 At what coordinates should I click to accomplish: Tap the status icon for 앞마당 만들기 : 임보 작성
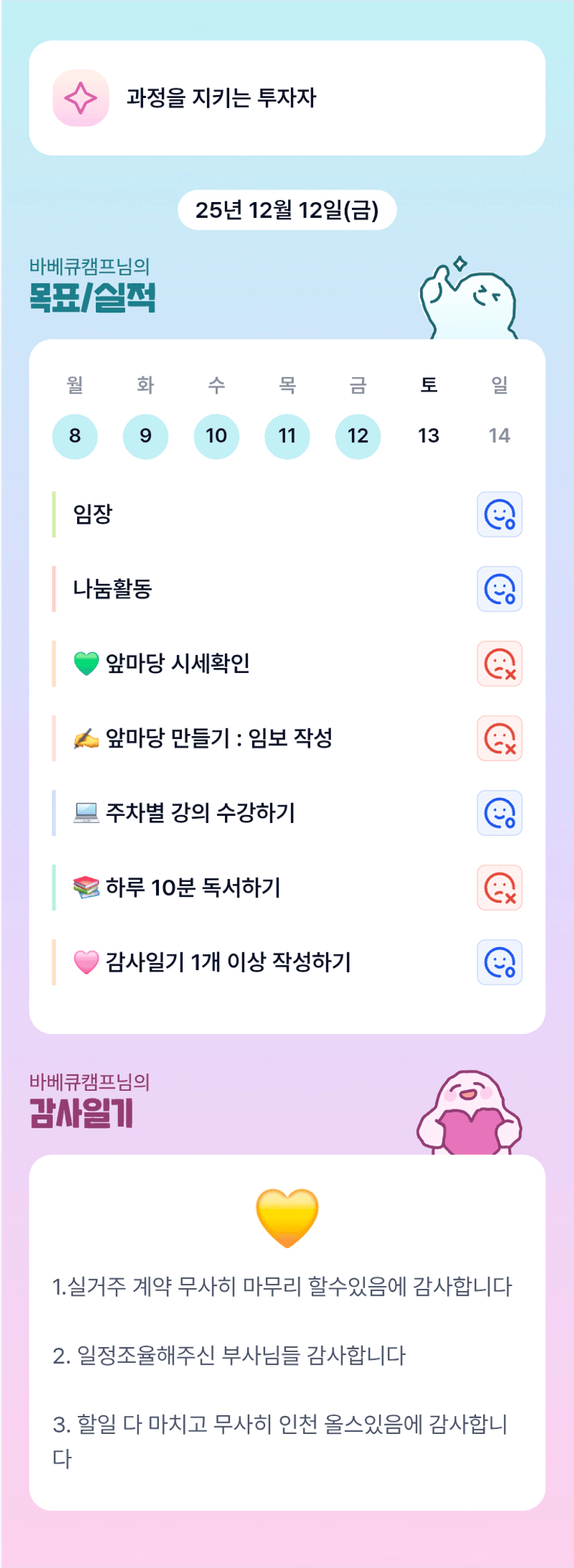point(499,738)
